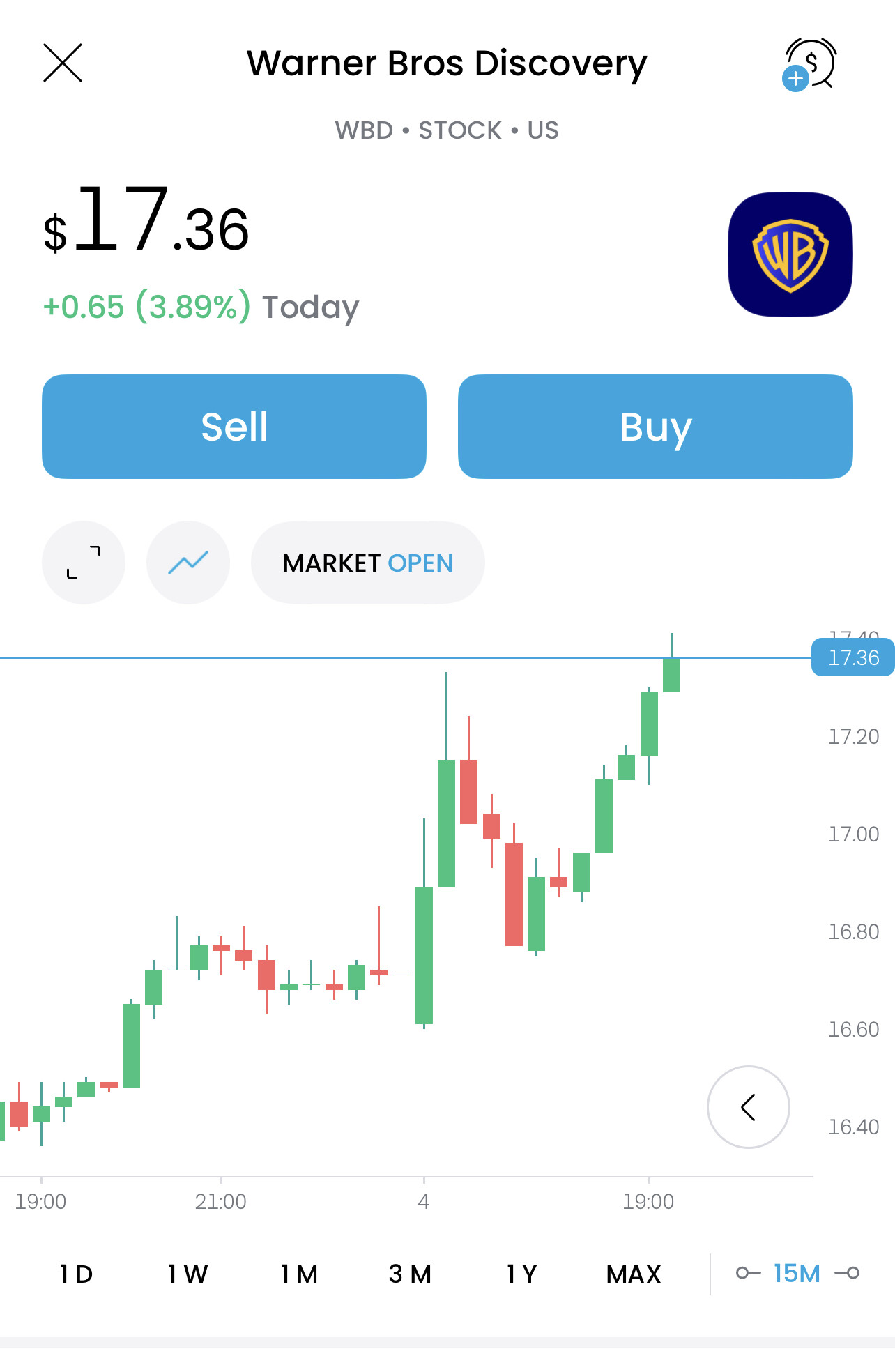Screen dimensions: 895x1372
Task: Select the 1 W time range
Action: click(188, 1274)
